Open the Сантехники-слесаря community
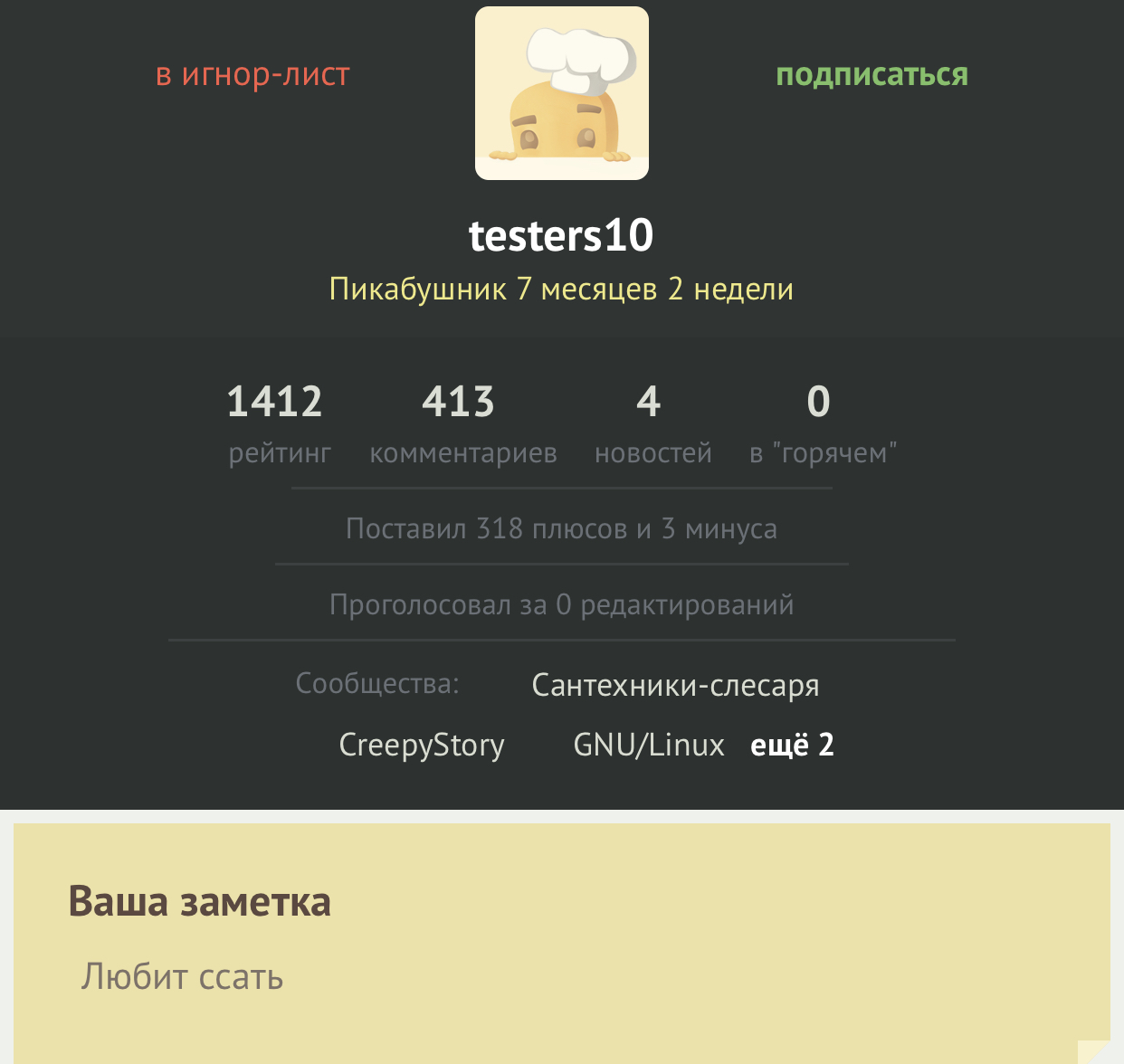This screenshot has height=1064, width=1124. click(x=675, y=685)
